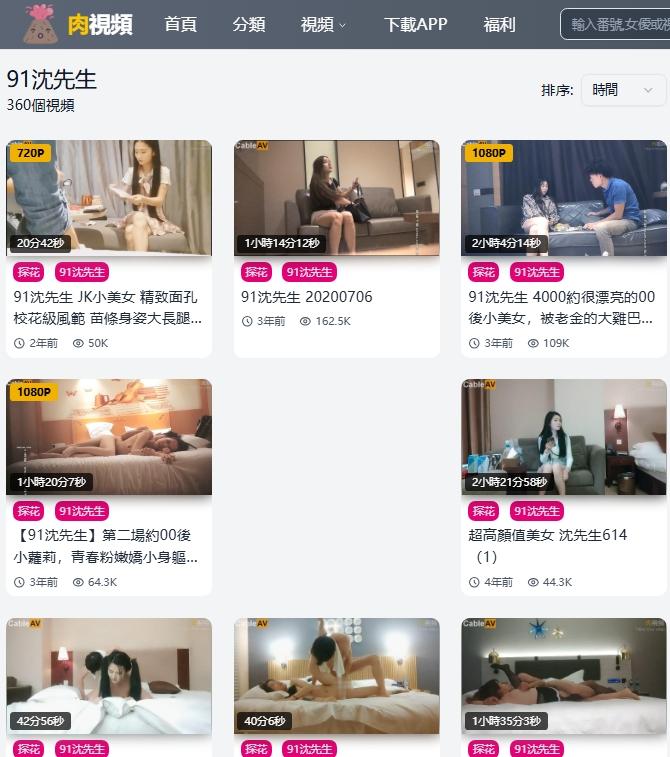Open the video titled 91沈先生 20200706
This screenshot has height=757, width=670.
coord(306,296)
